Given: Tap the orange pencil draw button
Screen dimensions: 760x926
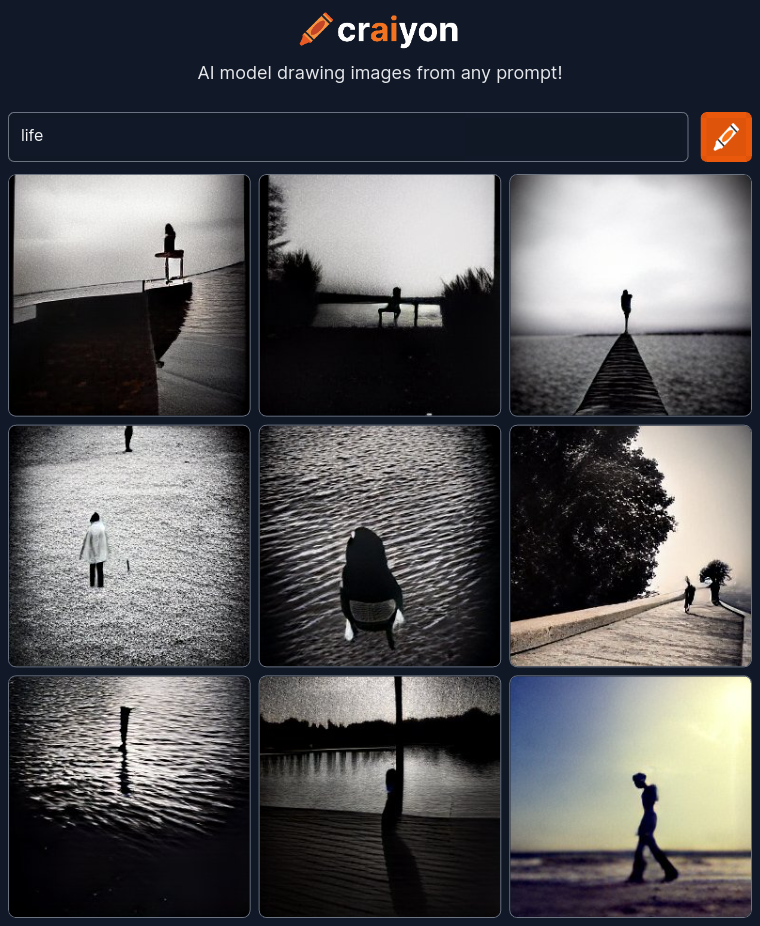Looking at the screenshot, I should pos(726,136).
